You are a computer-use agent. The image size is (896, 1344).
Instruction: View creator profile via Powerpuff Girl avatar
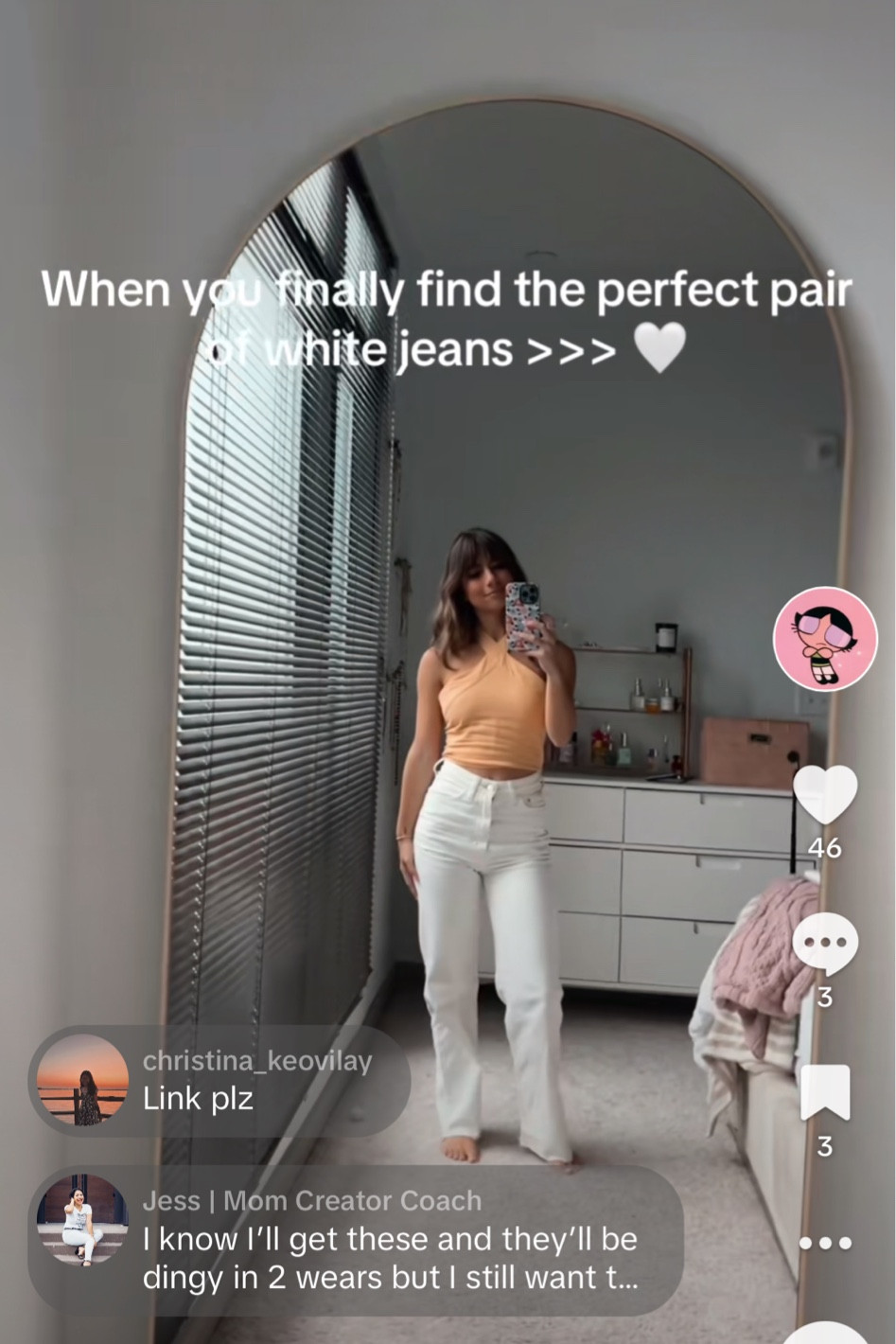point(825,638)
